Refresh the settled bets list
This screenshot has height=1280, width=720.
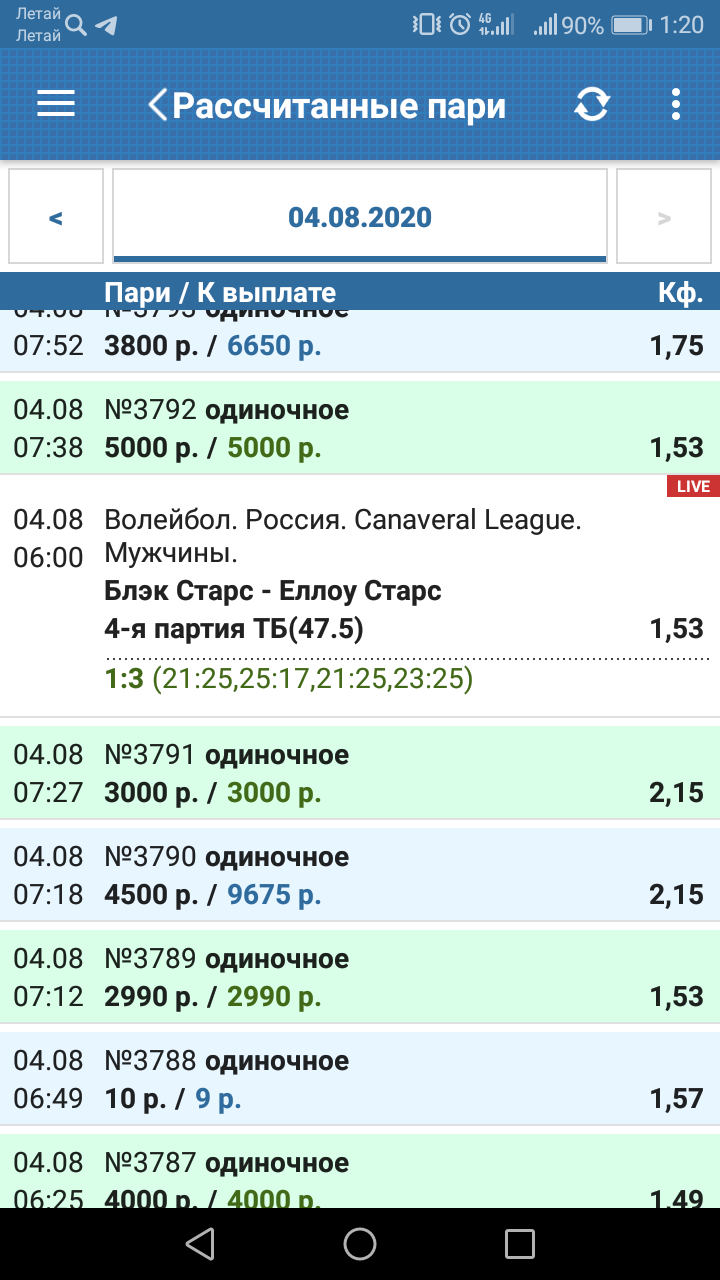pyautogui.click(x=591, y=104)
